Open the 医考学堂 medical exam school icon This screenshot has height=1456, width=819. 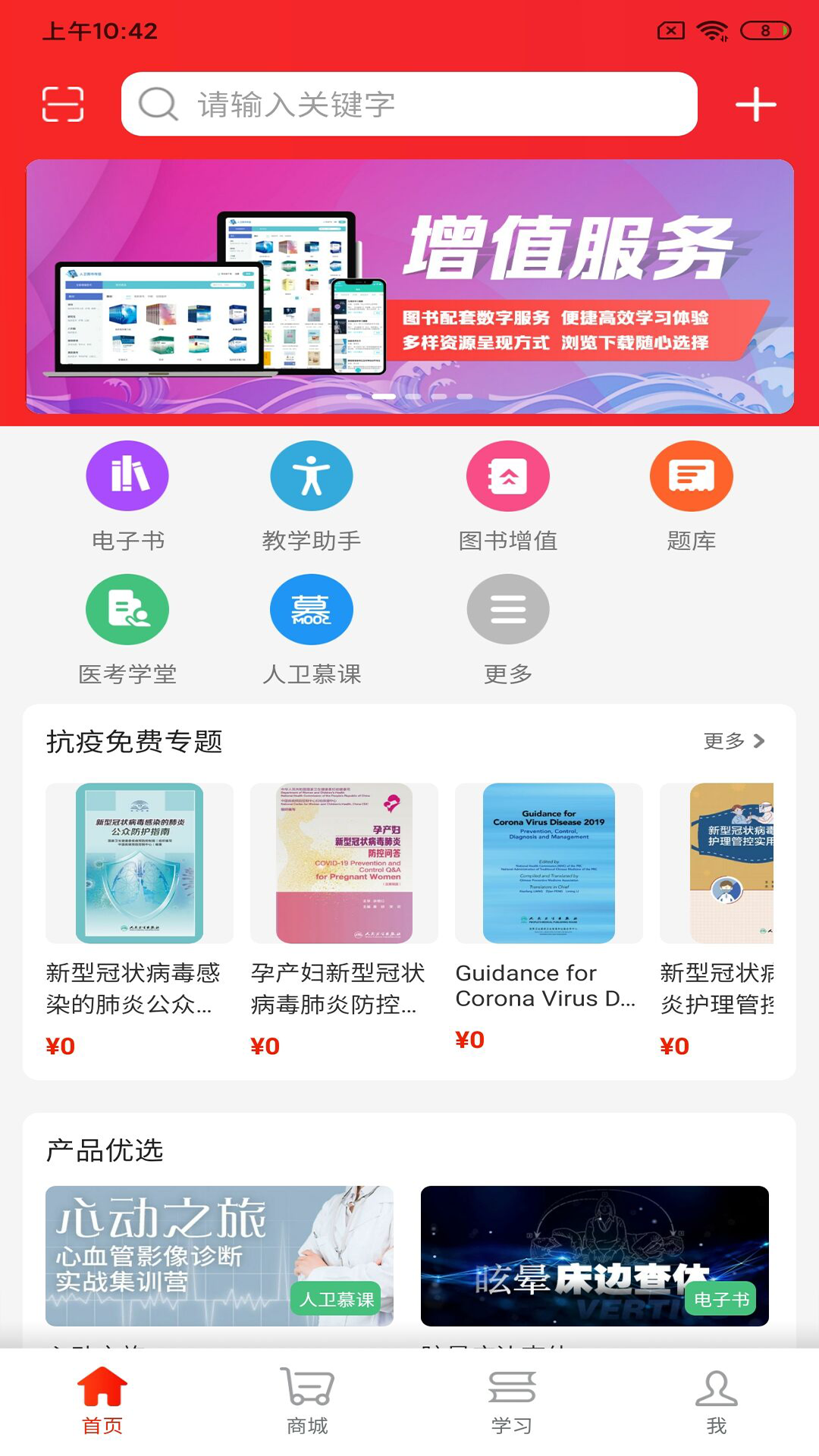(127, 609)
